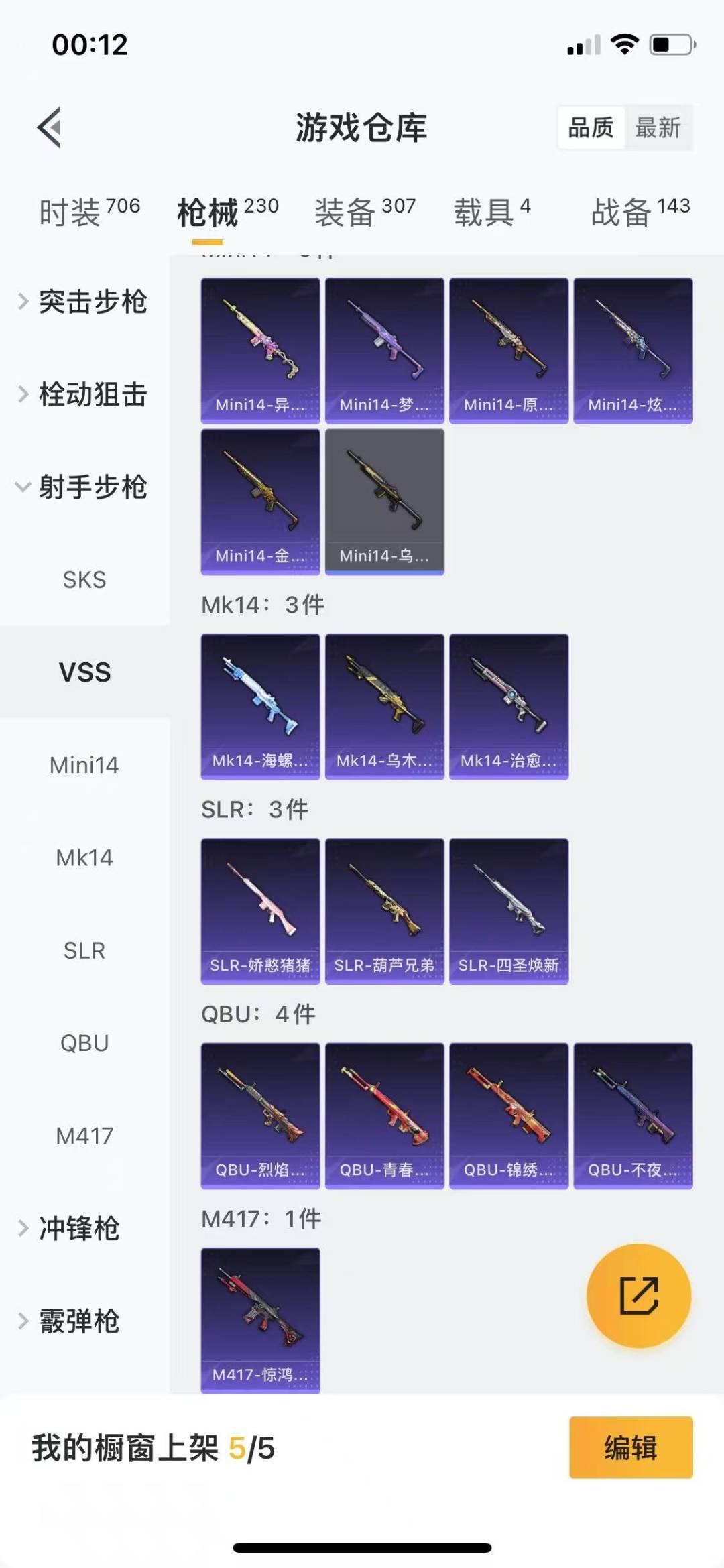Go back using the top-left arrow
The image size is (724, 1568).
tap(50, 127)
